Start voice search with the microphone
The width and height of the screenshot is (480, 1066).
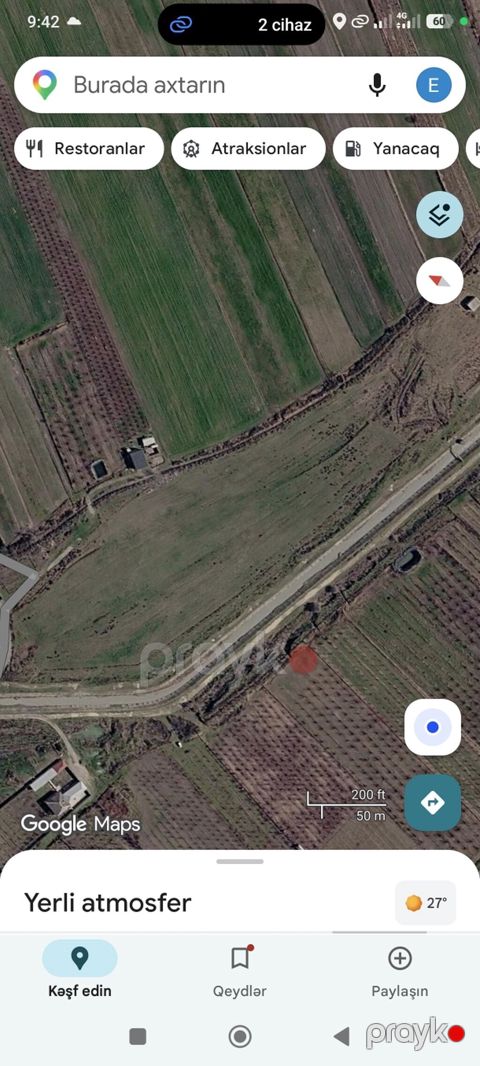click(x=377, y=85)
